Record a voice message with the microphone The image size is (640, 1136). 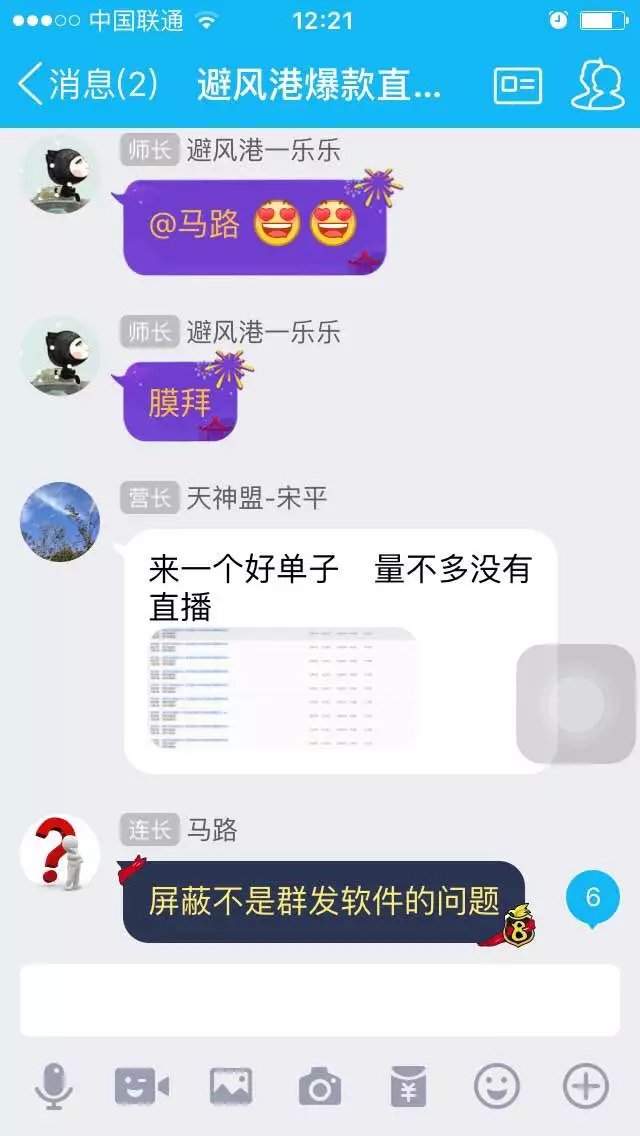53,1086
